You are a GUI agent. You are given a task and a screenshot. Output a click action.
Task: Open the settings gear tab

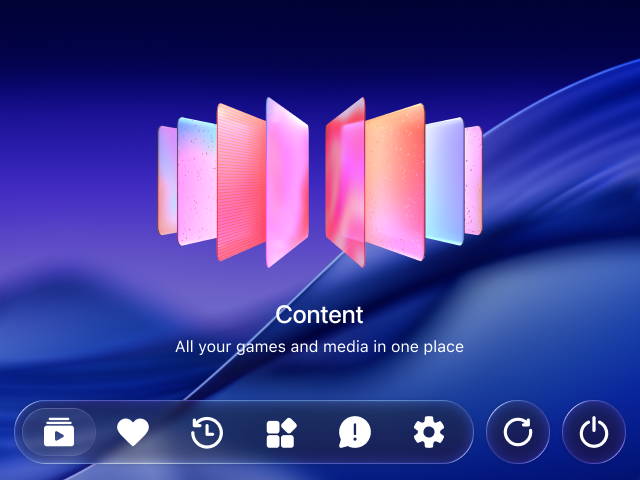coord(429,432)
